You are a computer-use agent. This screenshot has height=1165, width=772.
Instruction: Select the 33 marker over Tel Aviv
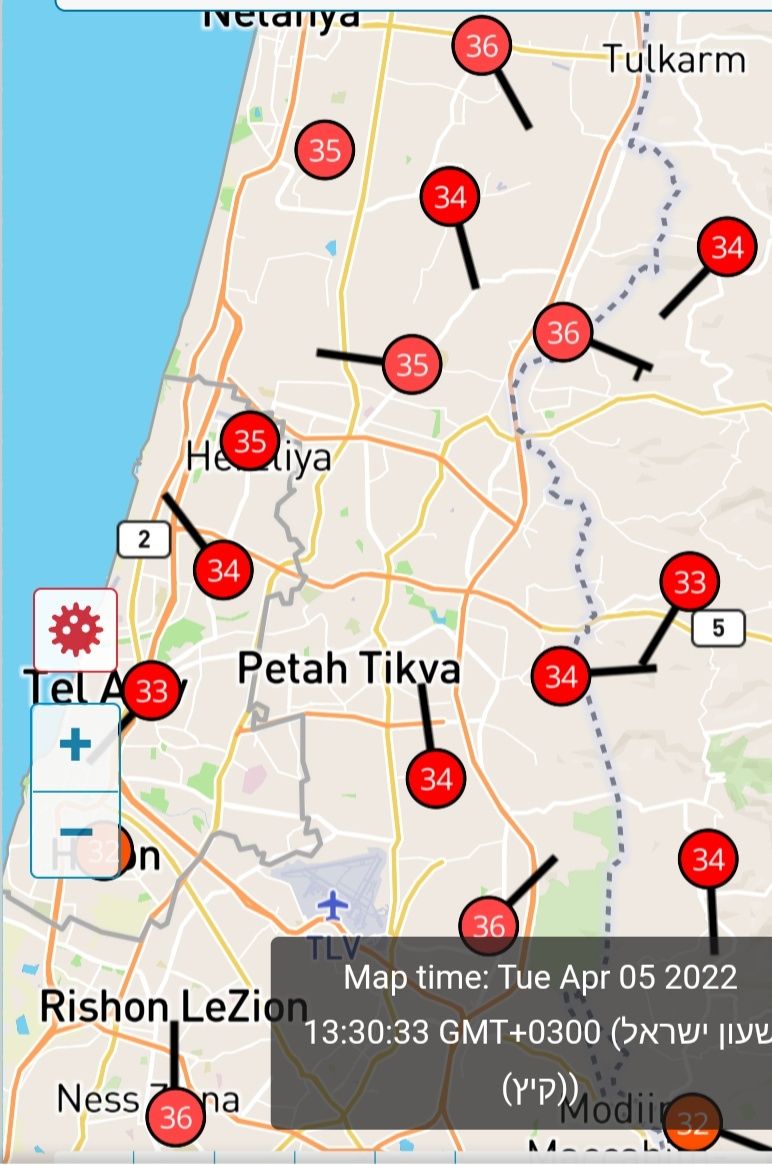[x=152, y=691]
